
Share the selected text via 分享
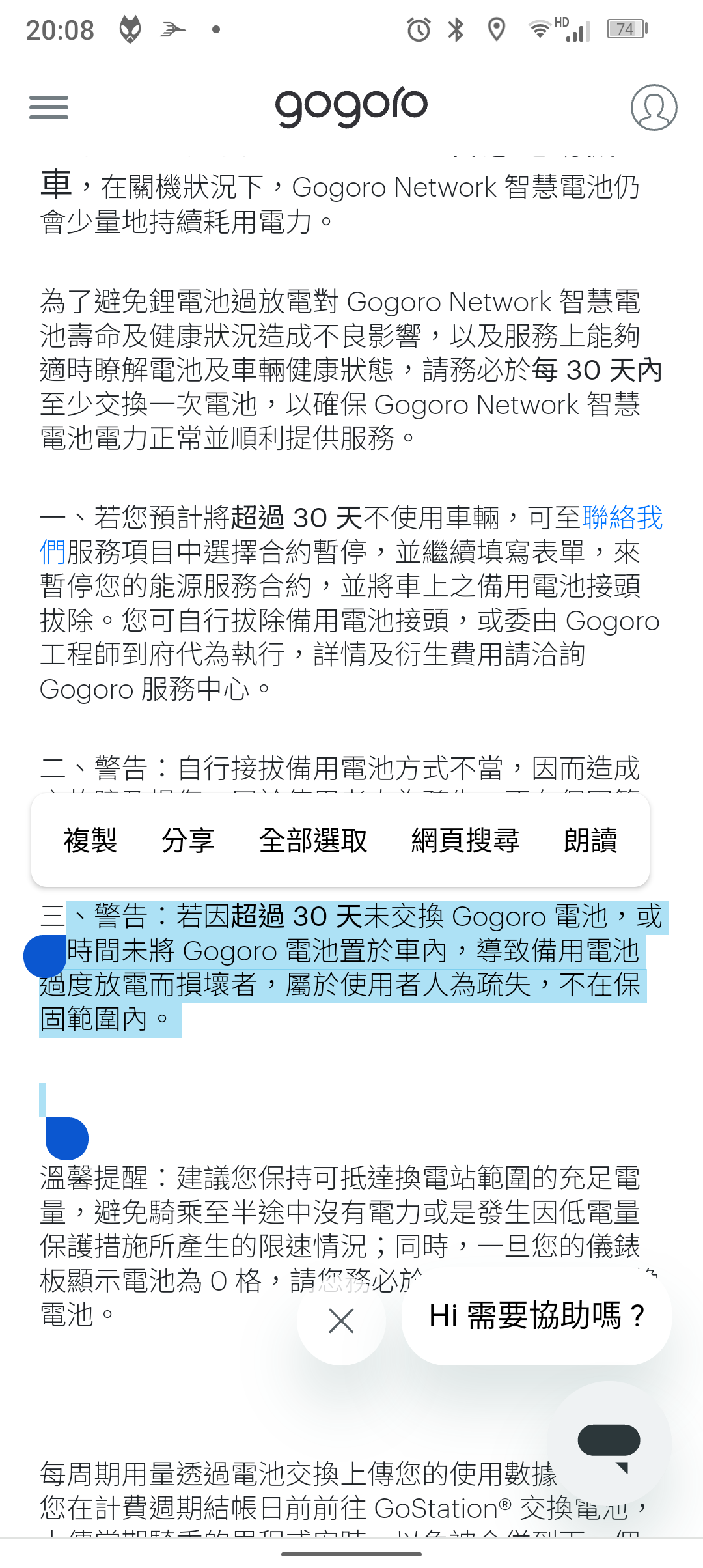pyautogui.click(x=188, y=840)
